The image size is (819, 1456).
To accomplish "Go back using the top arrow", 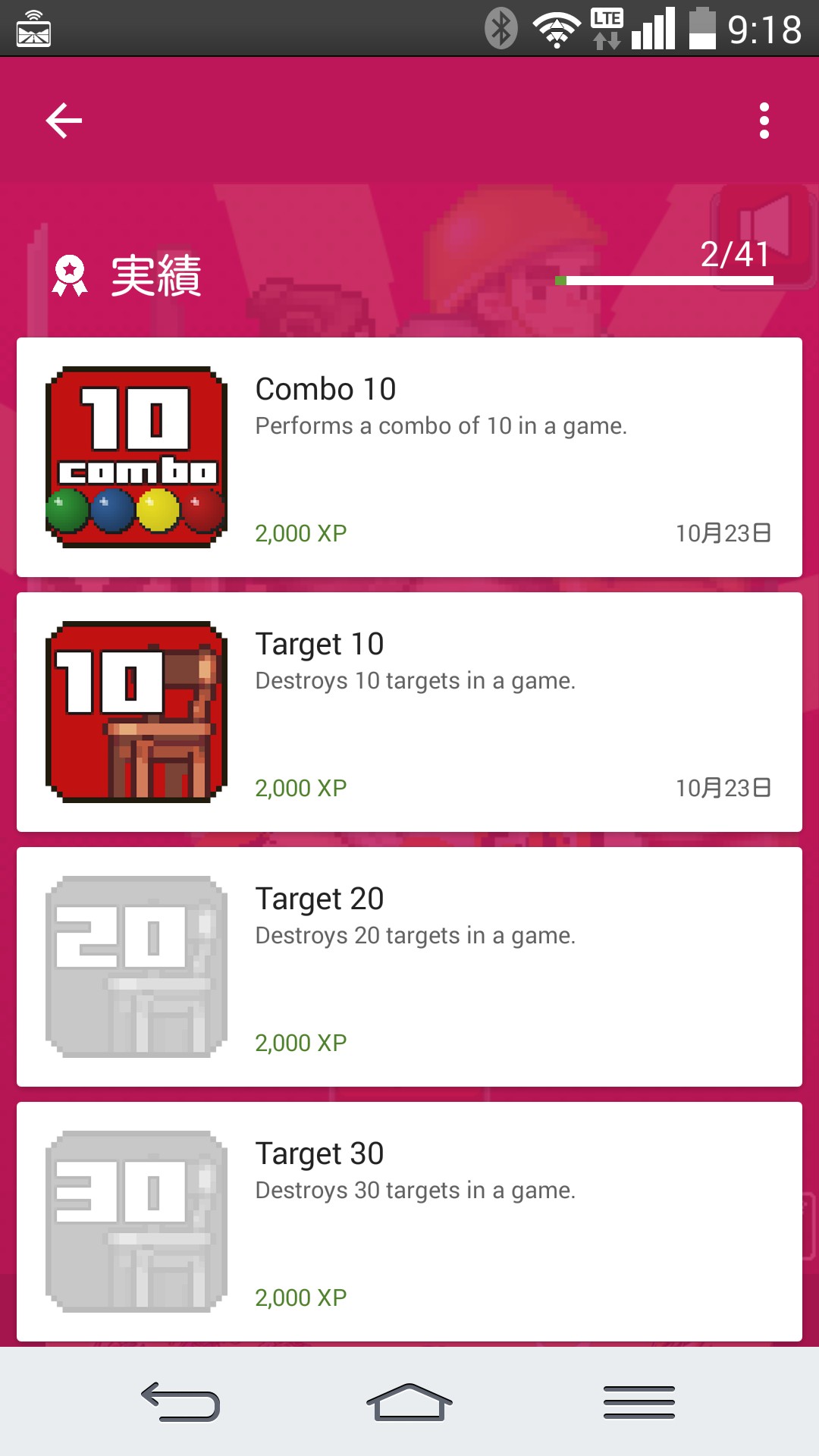I will [x=64, y=121].
